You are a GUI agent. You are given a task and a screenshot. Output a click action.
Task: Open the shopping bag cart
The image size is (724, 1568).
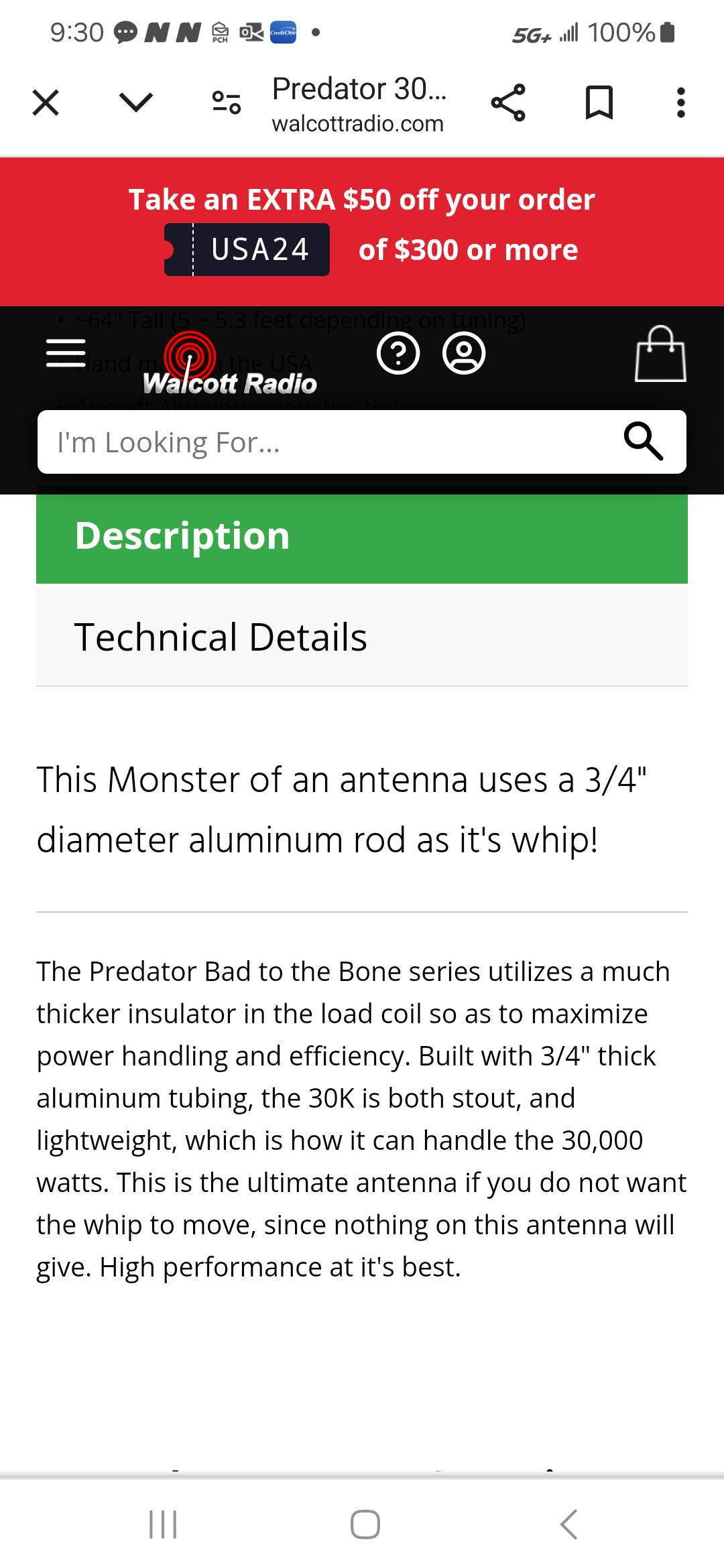click(660, 354)
